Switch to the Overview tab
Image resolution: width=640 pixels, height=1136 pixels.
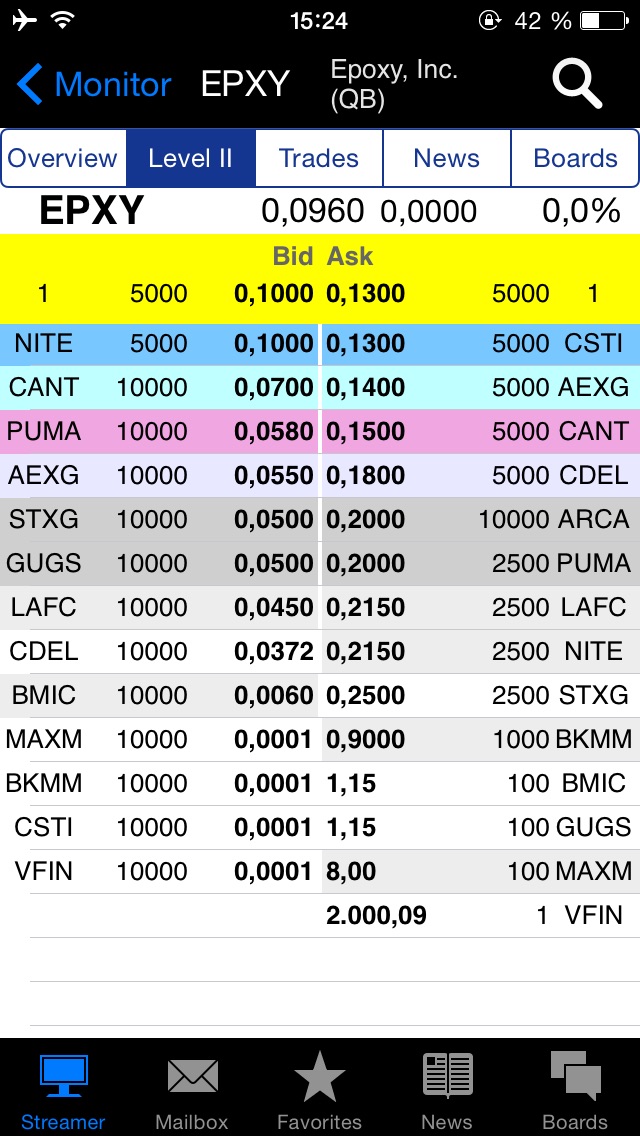(63, 158)
